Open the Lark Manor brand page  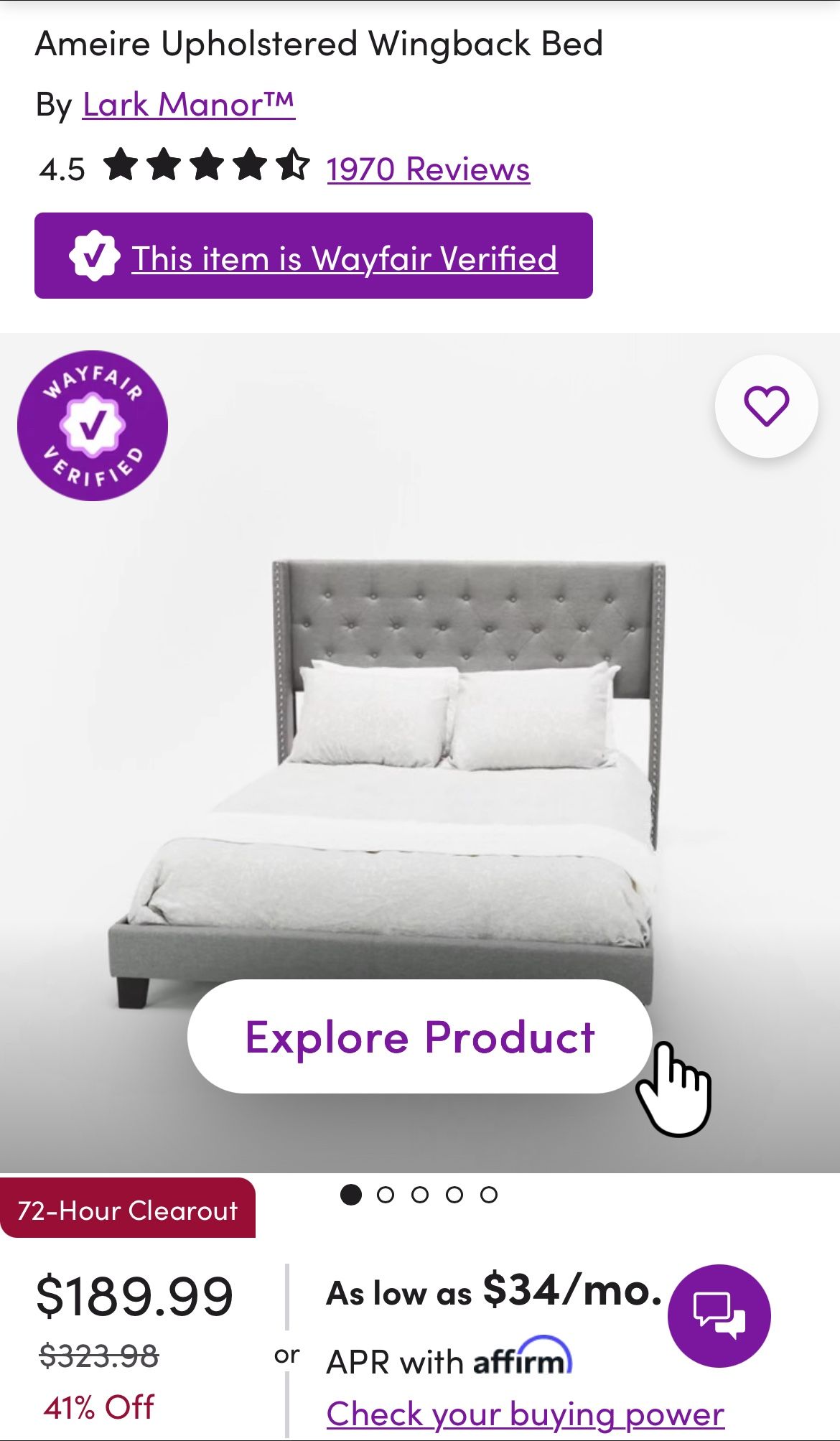tap(190, 104)
